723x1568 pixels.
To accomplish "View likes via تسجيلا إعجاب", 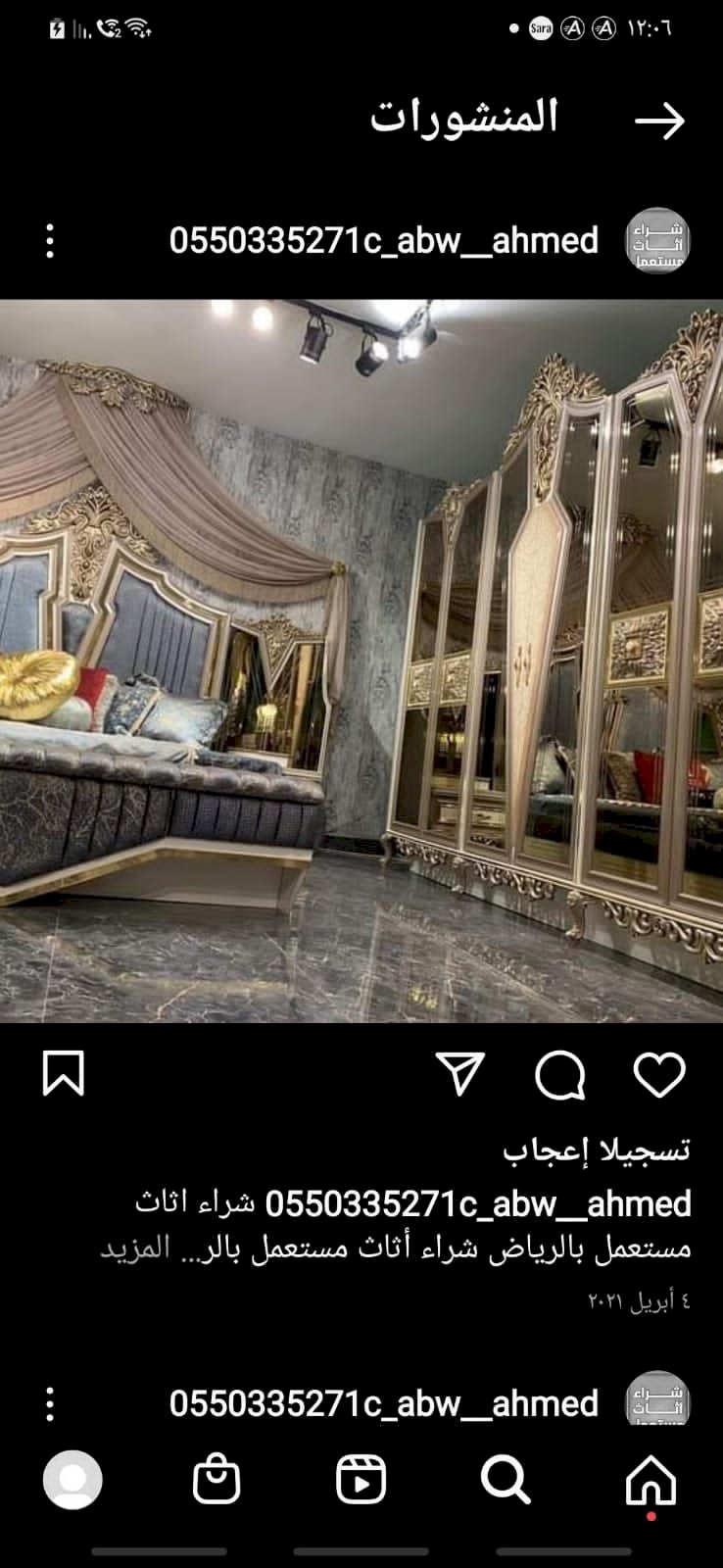I will pos(597,1150).
